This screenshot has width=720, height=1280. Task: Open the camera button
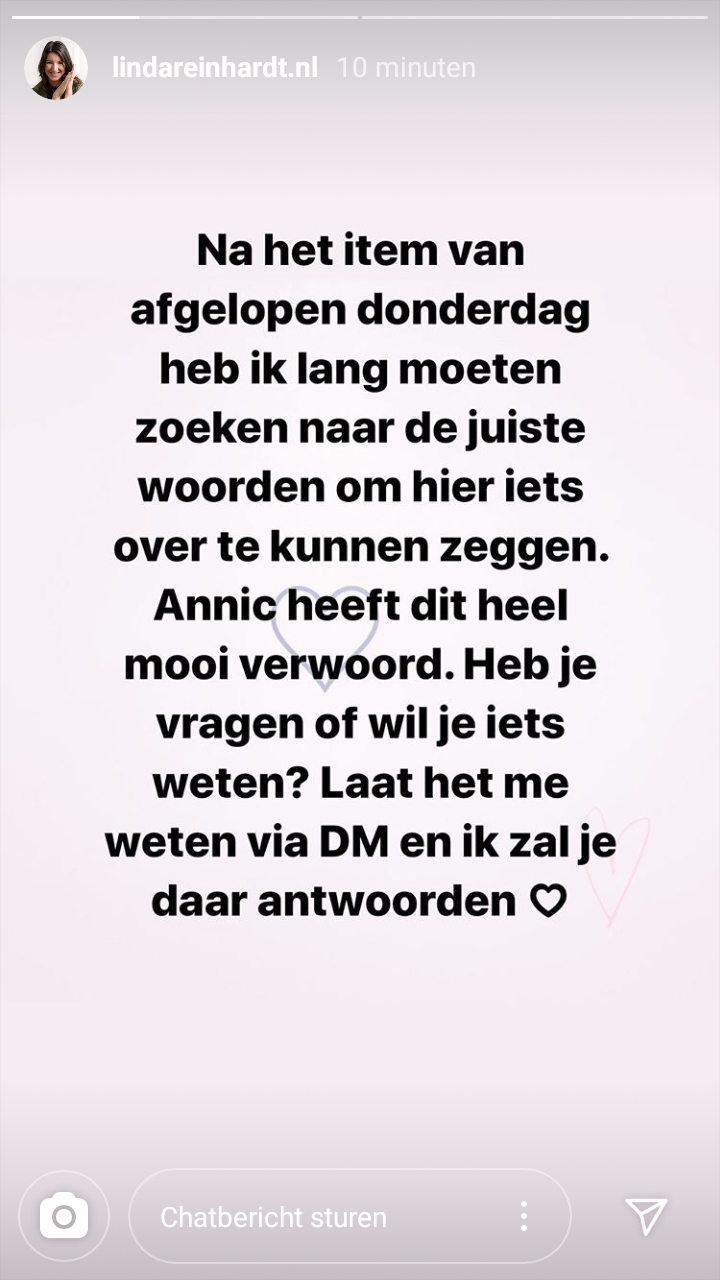pos(64,1217)
